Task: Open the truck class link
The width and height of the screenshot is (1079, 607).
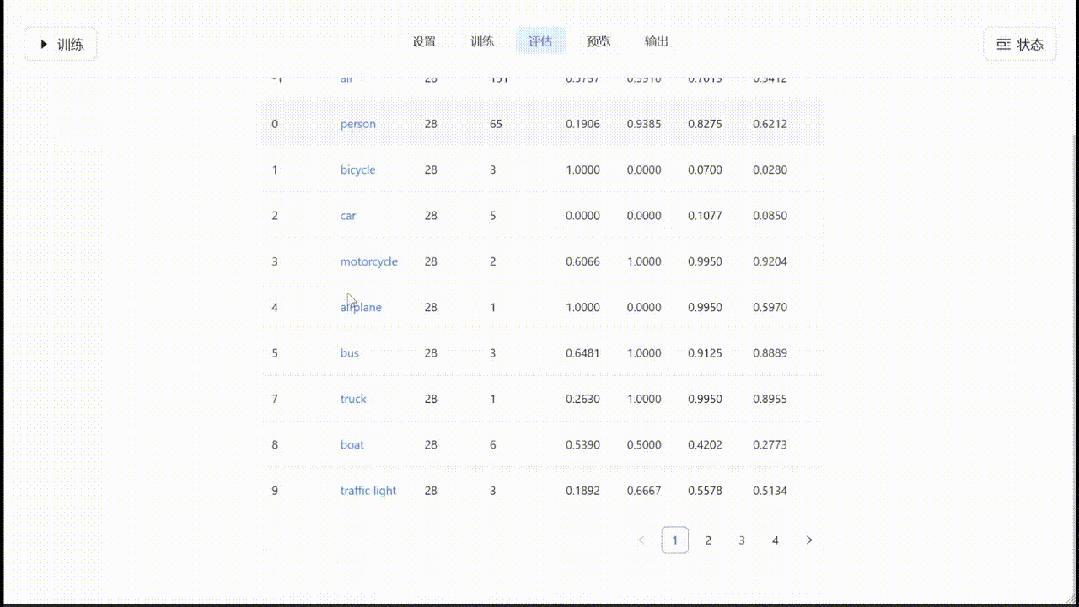Action: [353, 399]
